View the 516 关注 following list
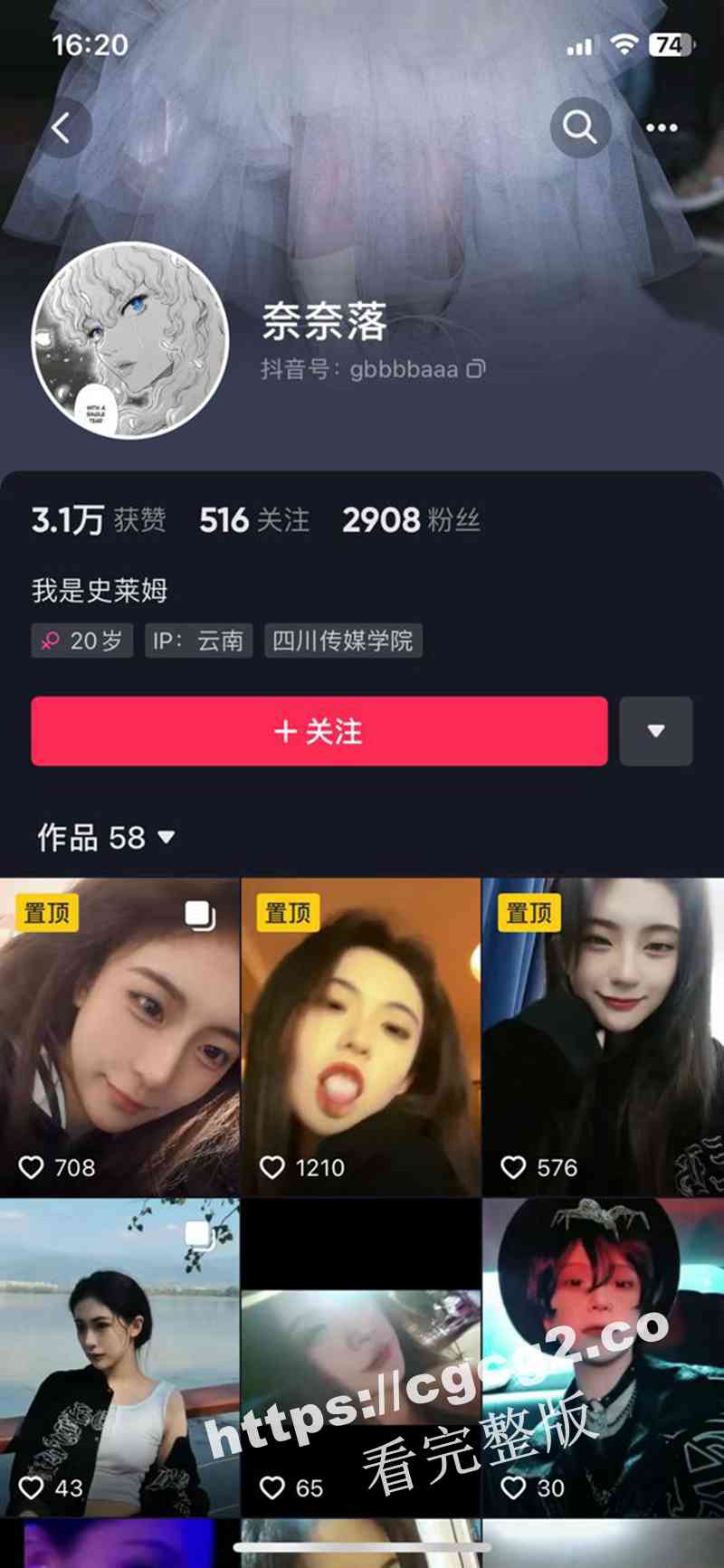 pos(252,521)
